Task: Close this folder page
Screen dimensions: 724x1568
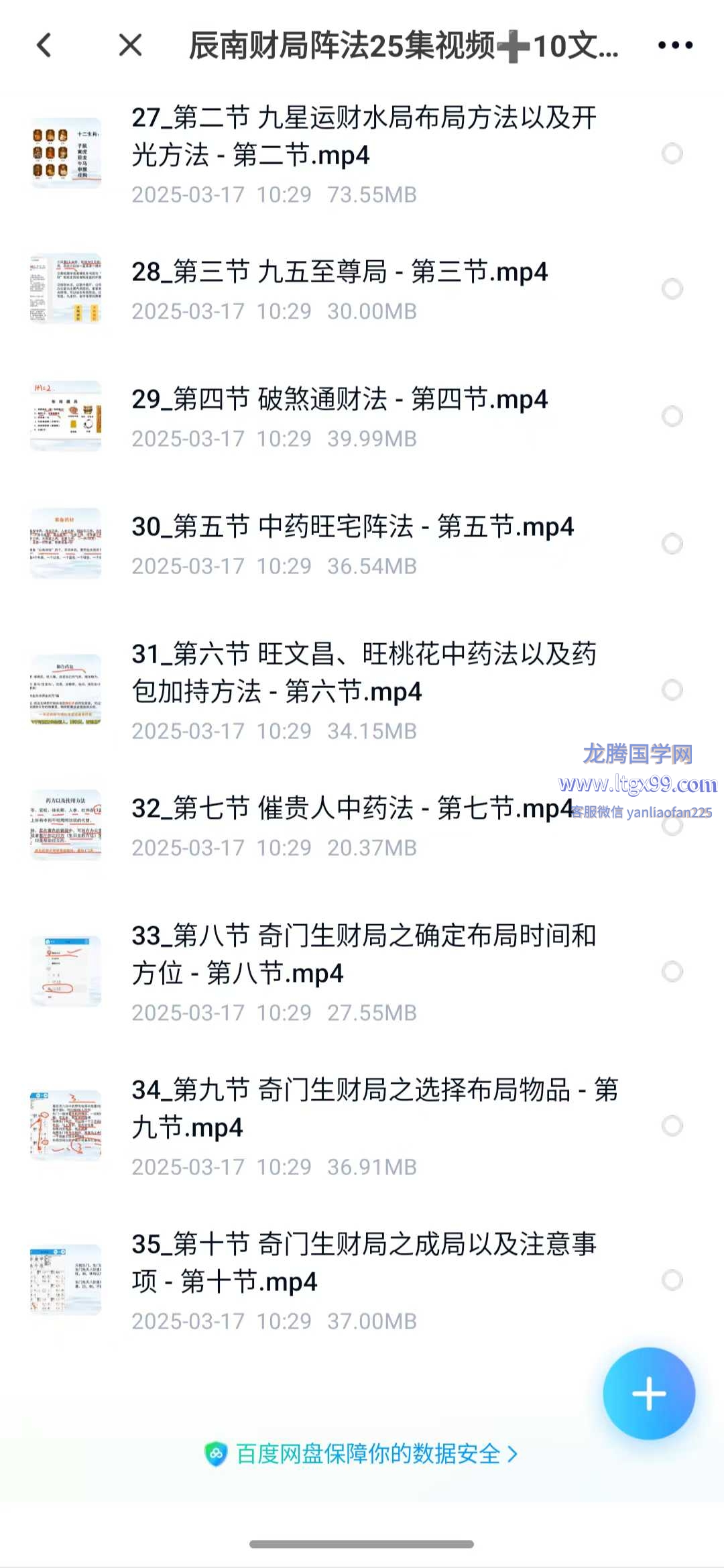Action: (x=130, y=46)
